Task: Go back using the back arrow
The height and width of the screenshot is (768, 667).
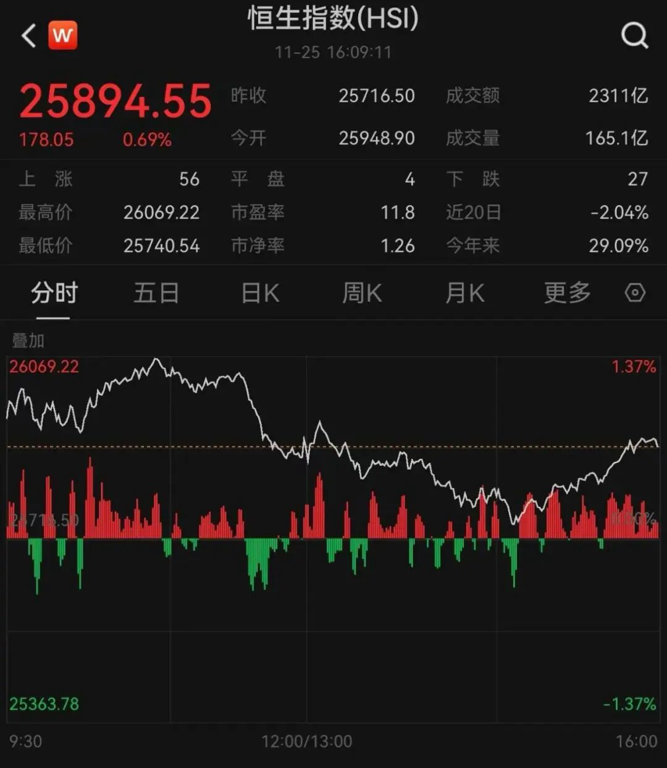Action: pos(28,36)
